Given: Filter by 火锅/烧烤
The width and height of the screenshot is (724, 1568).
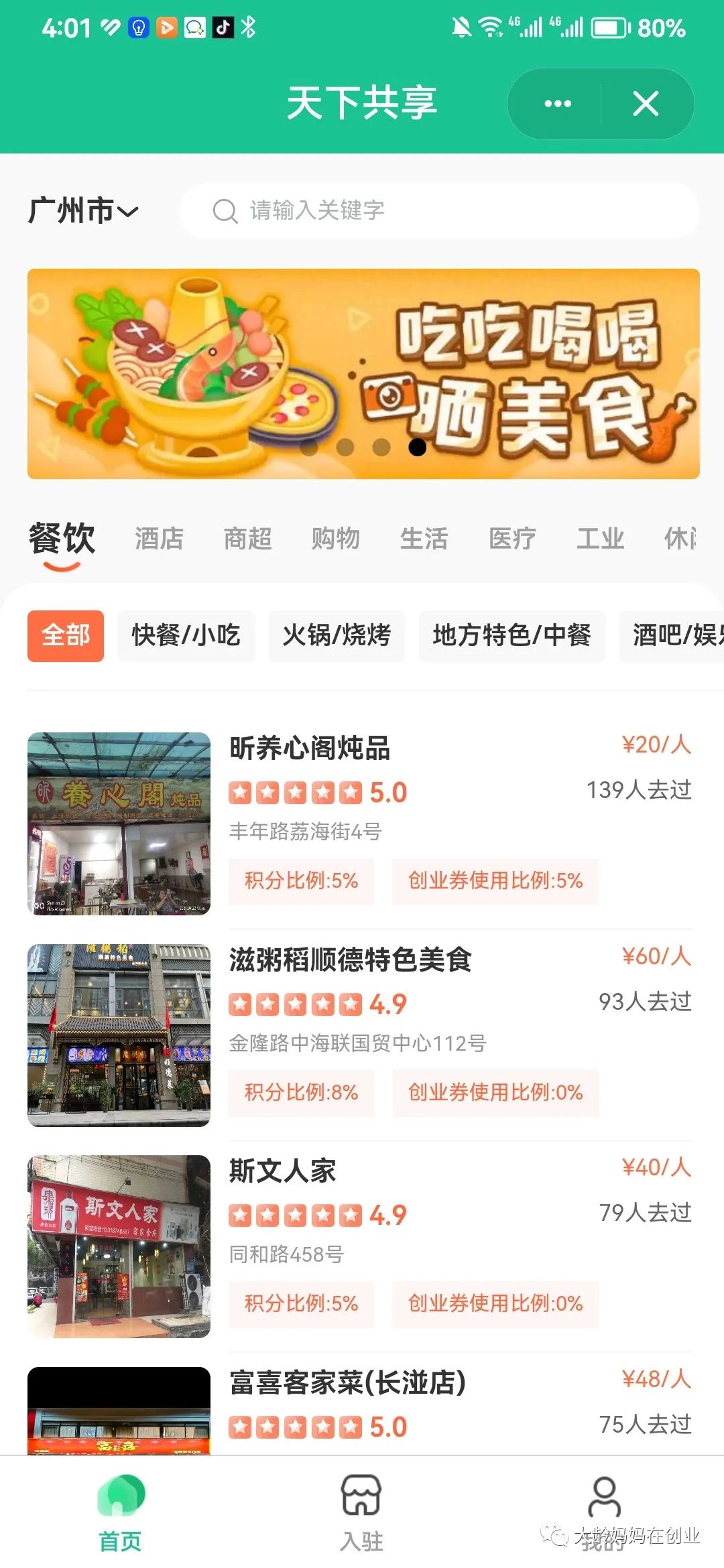Looking at the screenshot, I should coord(337,635).
